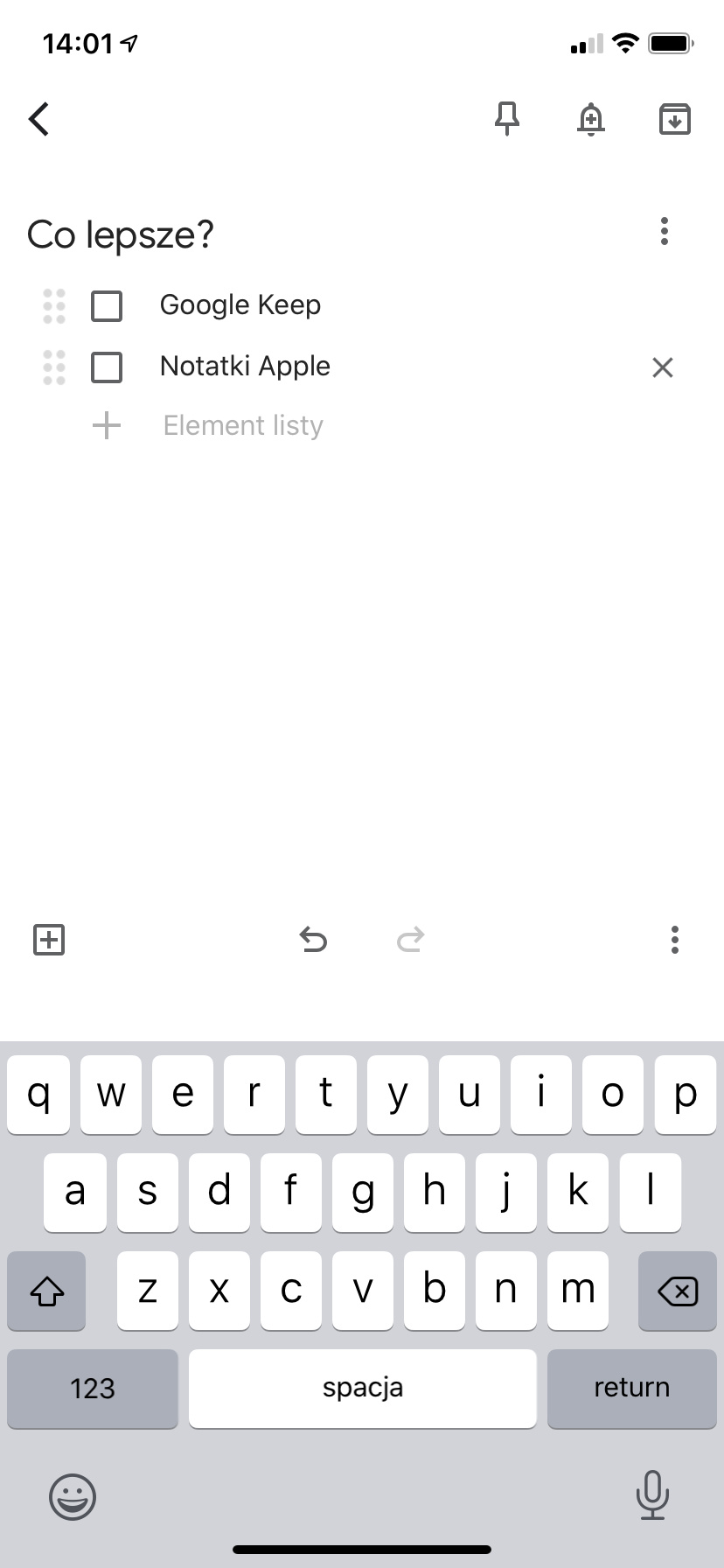Go back from the note

click(x=39, y=119)
